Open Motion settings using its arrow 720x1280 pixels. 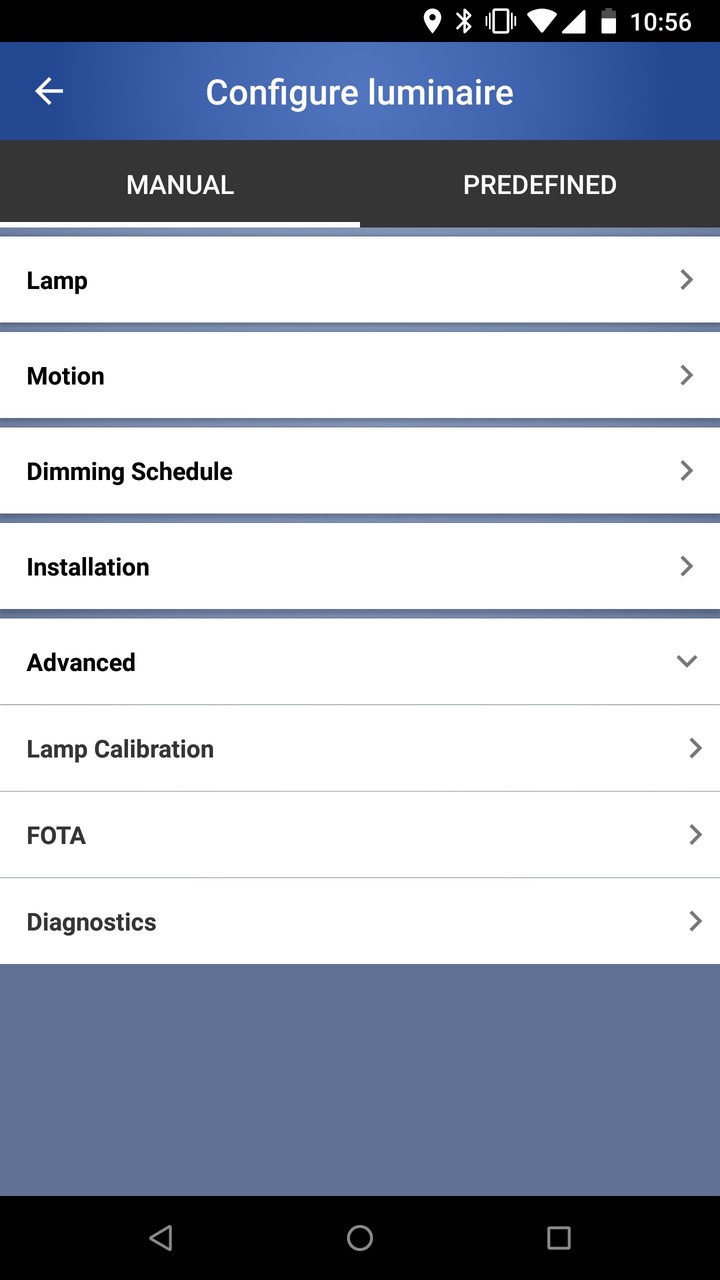click(686, 375)
